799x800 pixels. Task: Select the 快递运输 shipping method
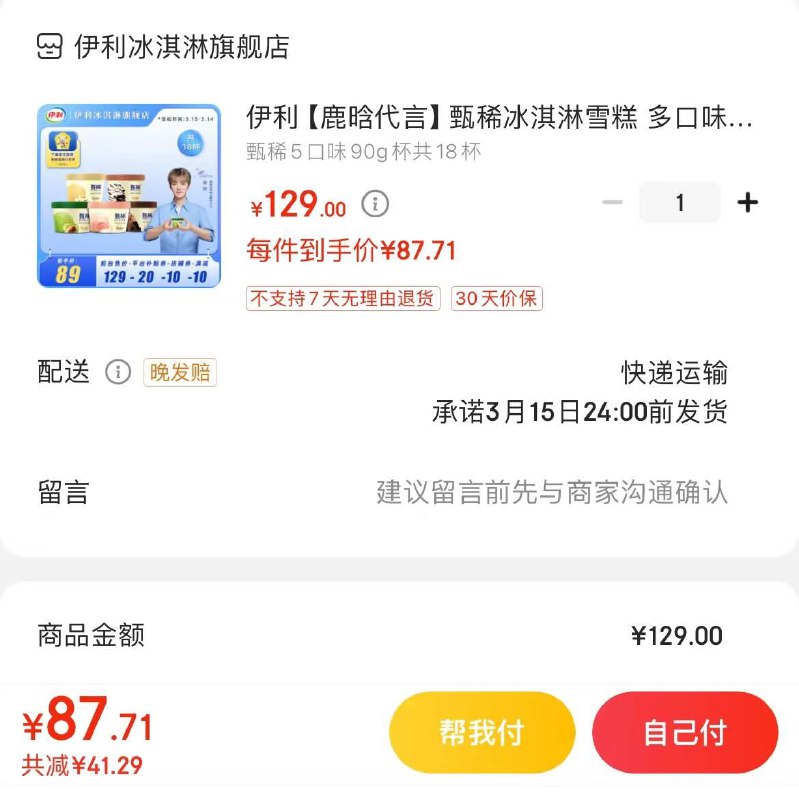(675, 373)
